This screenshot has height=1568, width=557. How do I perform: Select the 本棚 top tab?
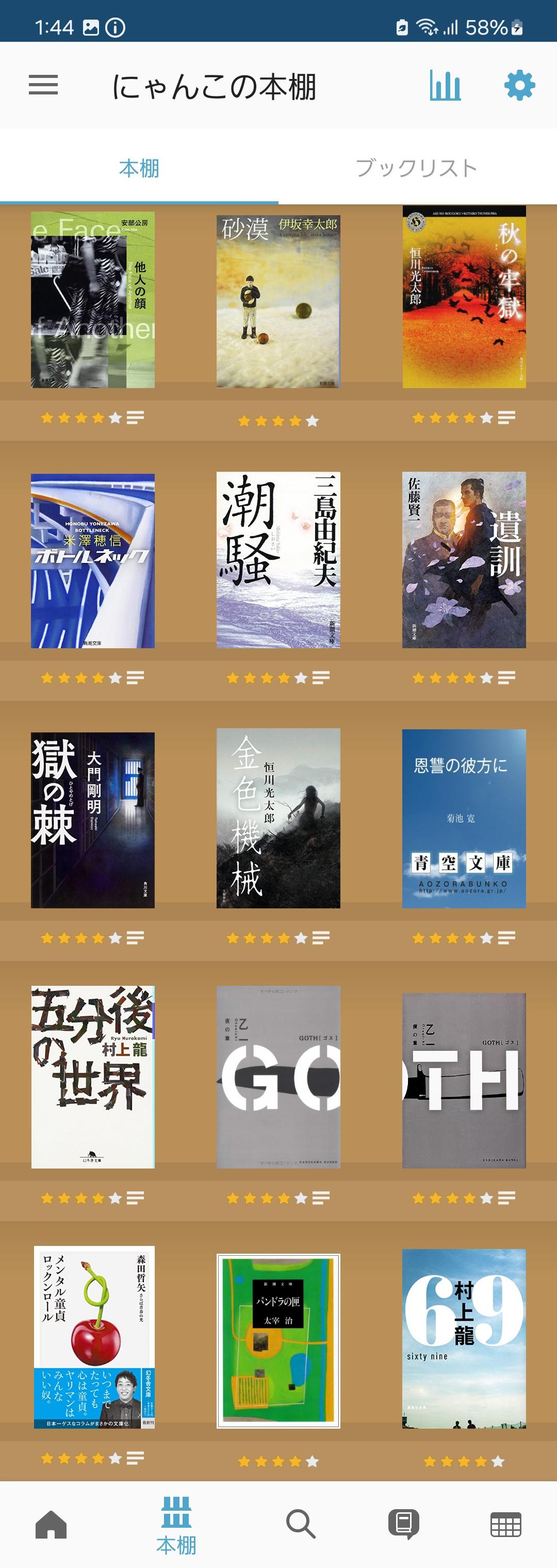(139, 168)
